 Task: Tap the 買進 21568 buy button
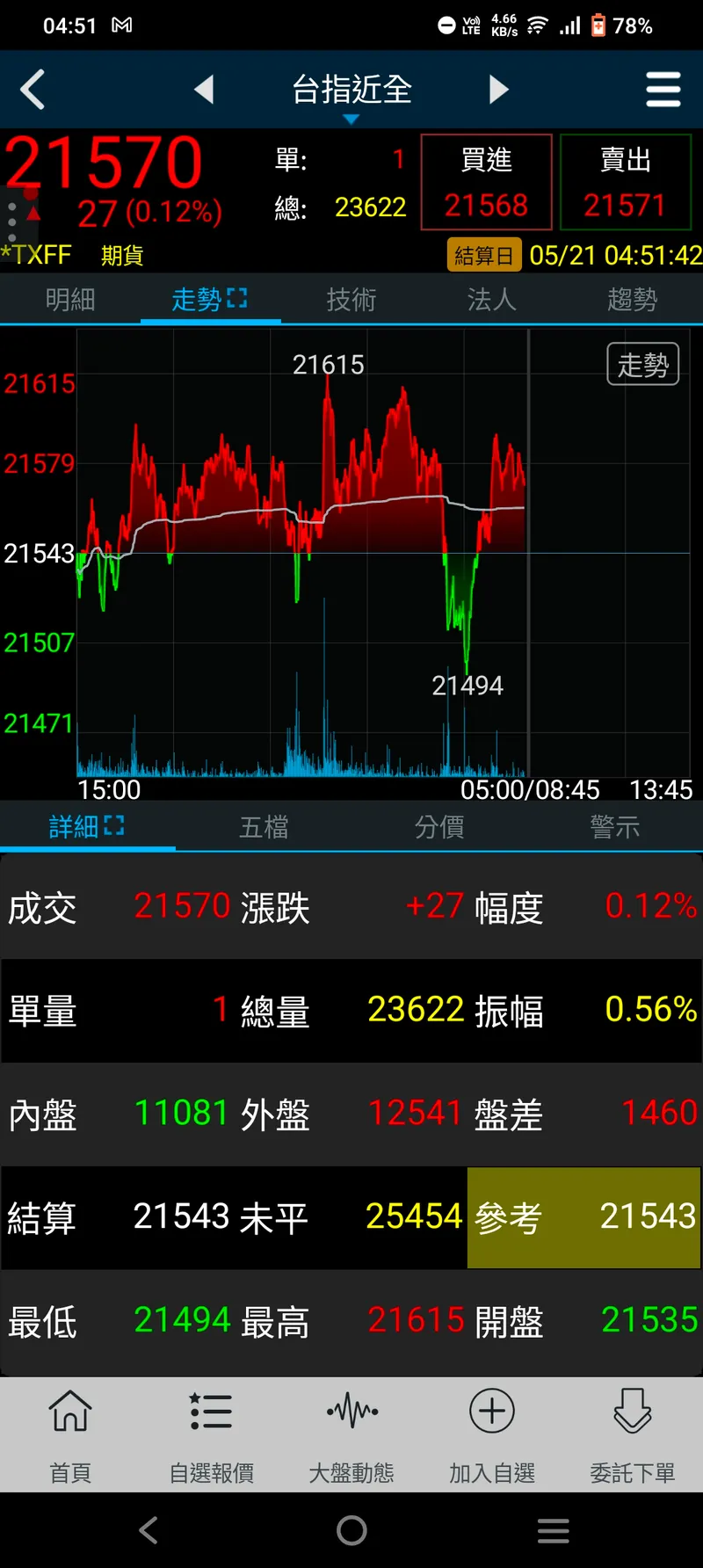pos(486,183)
